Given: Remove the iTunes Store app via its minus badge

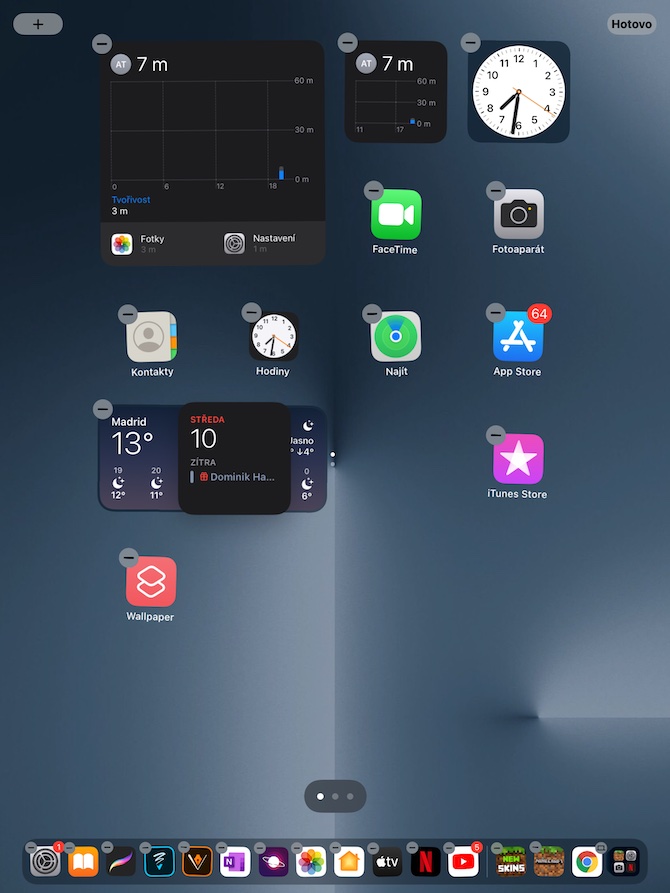Looking at the screenshot, I should [x=495, y=435].
